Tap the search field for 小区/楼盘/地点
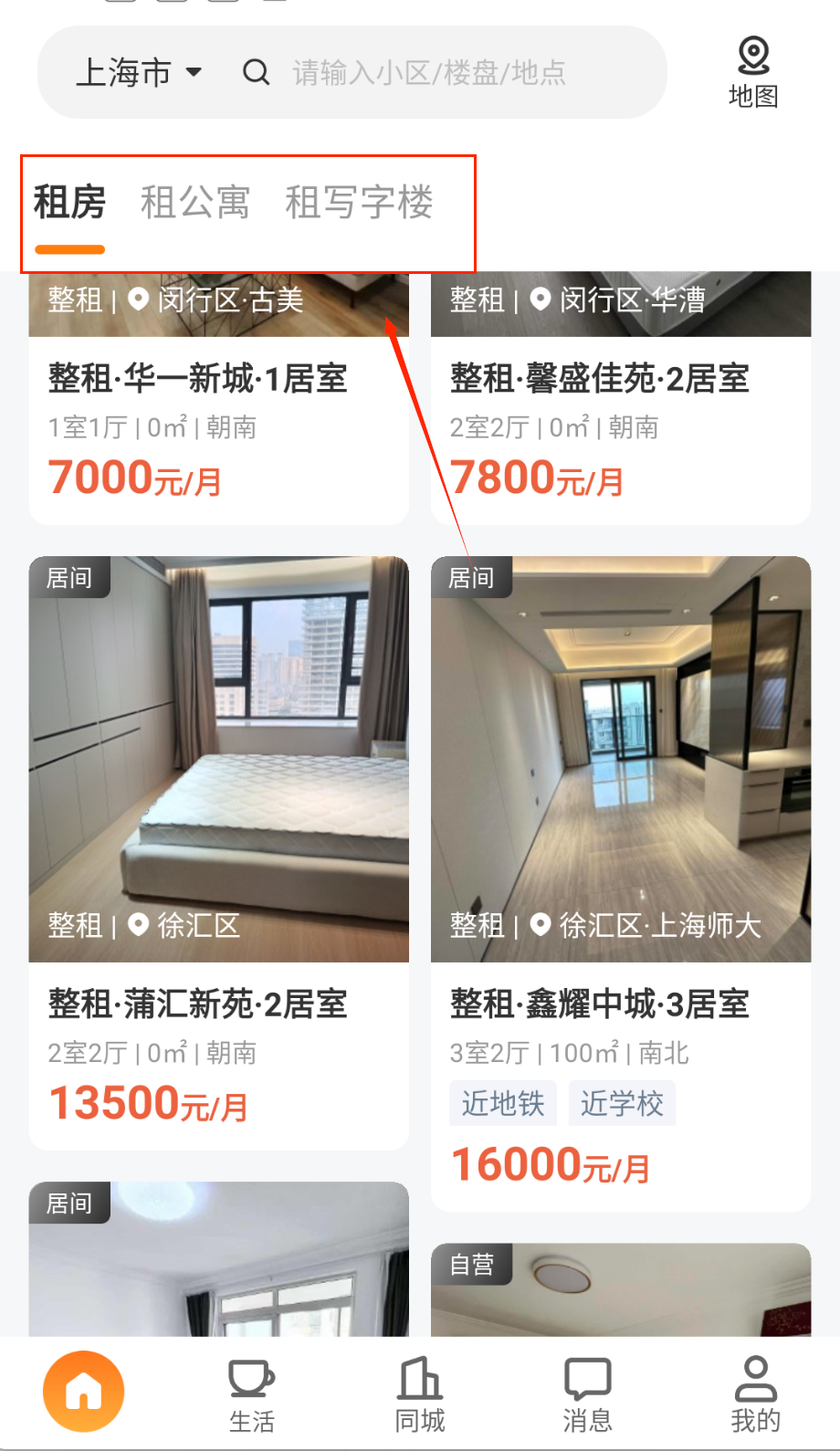Viewport: 840px width, 1451px height. click(x=429, y=72)
